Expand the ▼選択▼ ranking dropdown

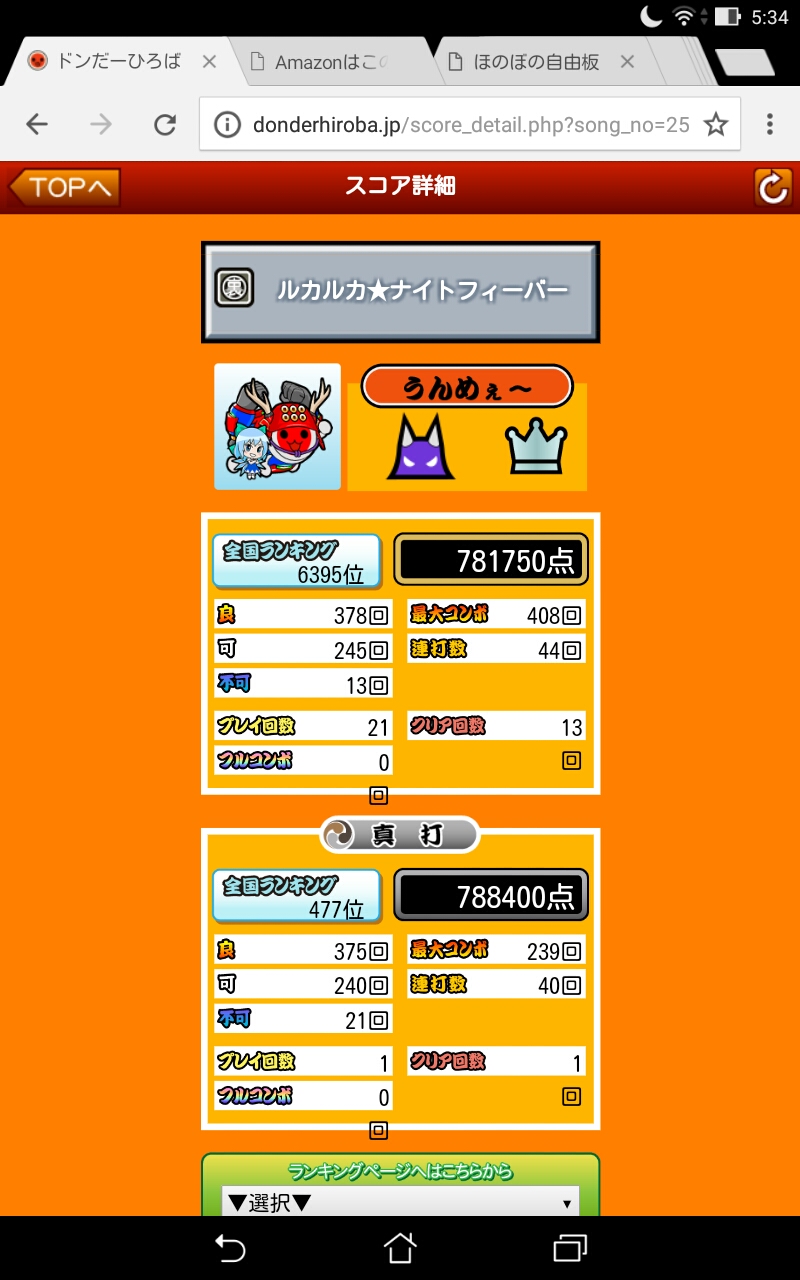point(400,1203)
